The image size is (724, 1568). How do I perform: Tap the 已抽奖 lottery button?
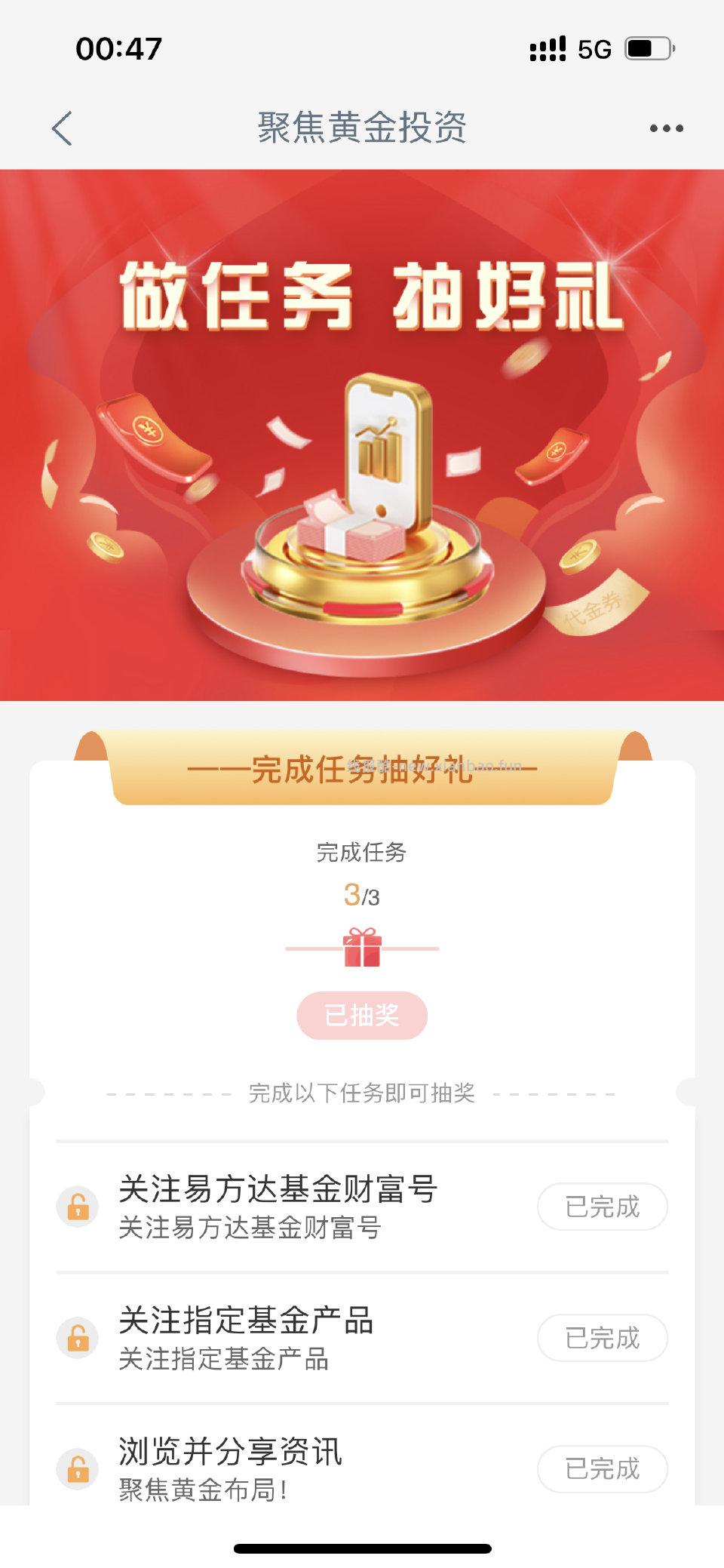[x=362, y=1016]
